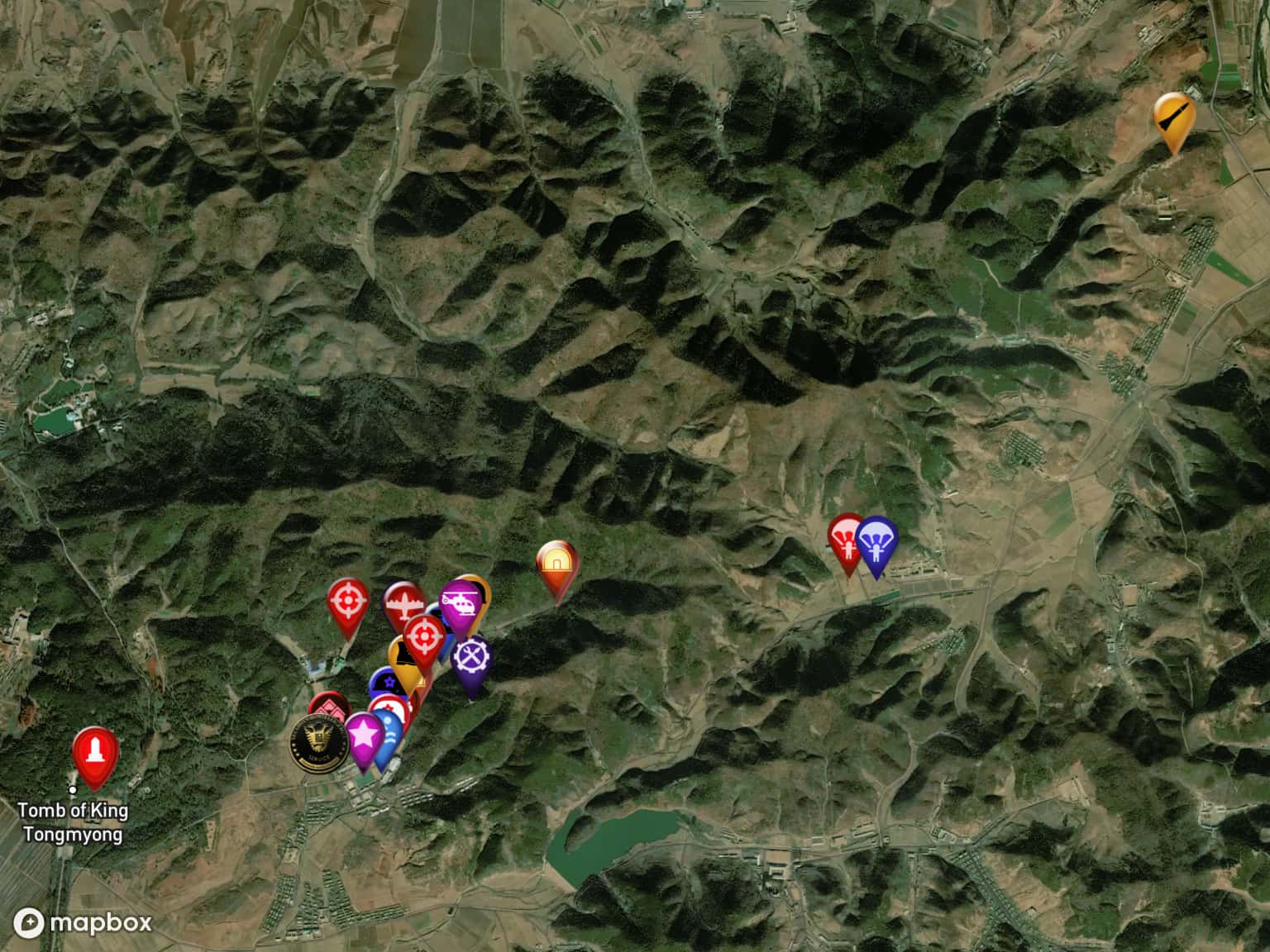The height and width of the screenshot is (952, 1270).
Task: Select the orange tunnel entrance pin
Action: pos(558,565)
